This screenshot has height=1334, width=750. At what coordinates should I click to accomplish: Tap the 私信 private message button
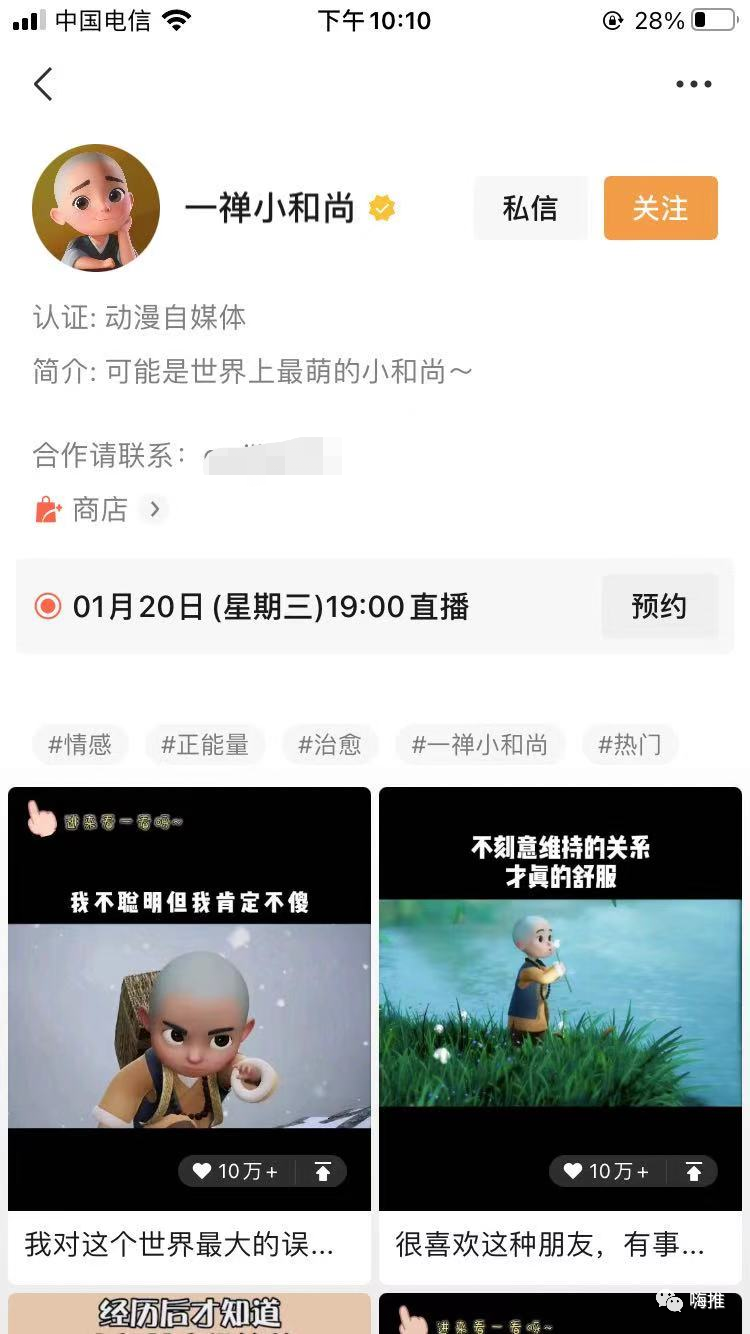tap(530, 208)
